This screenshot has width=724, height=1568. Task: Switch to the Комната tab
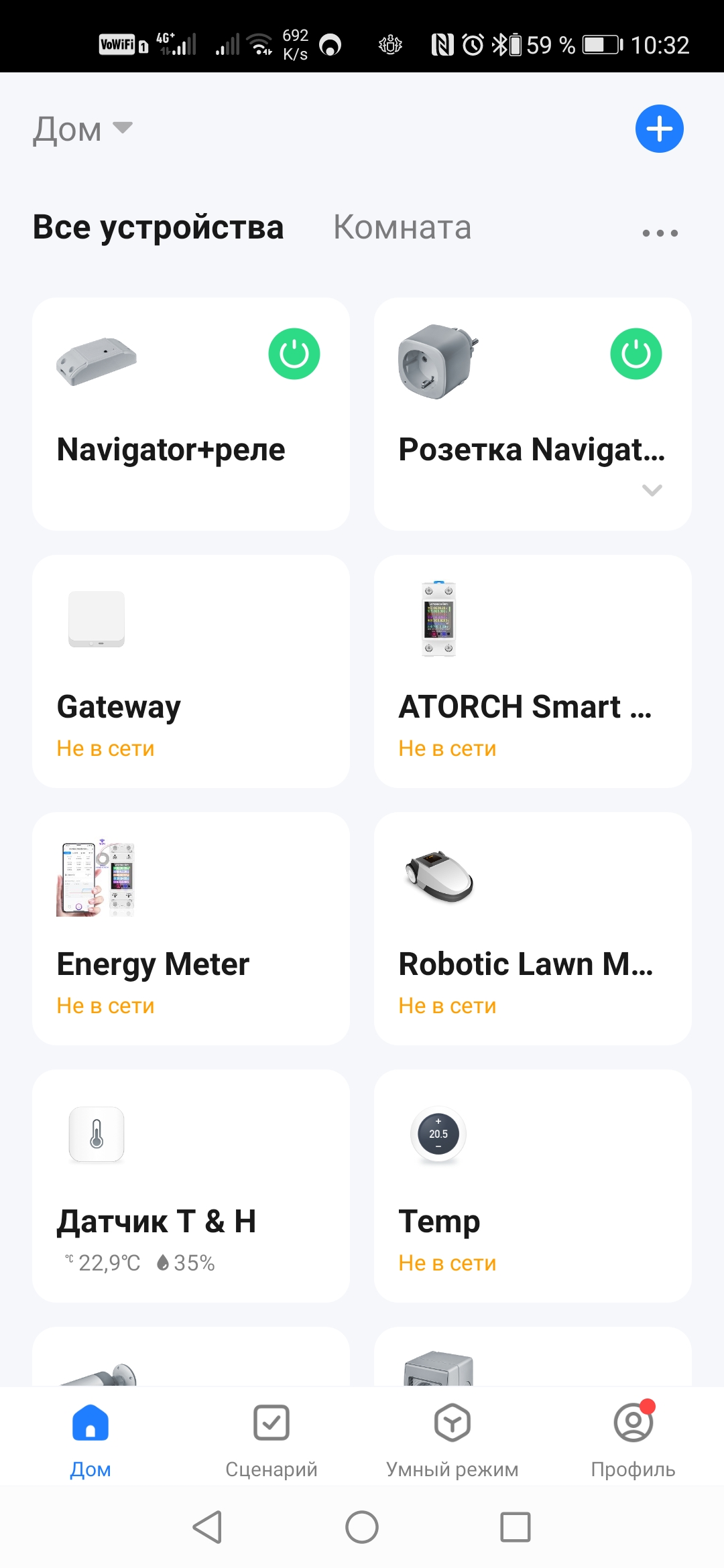(x=402, y=227)
